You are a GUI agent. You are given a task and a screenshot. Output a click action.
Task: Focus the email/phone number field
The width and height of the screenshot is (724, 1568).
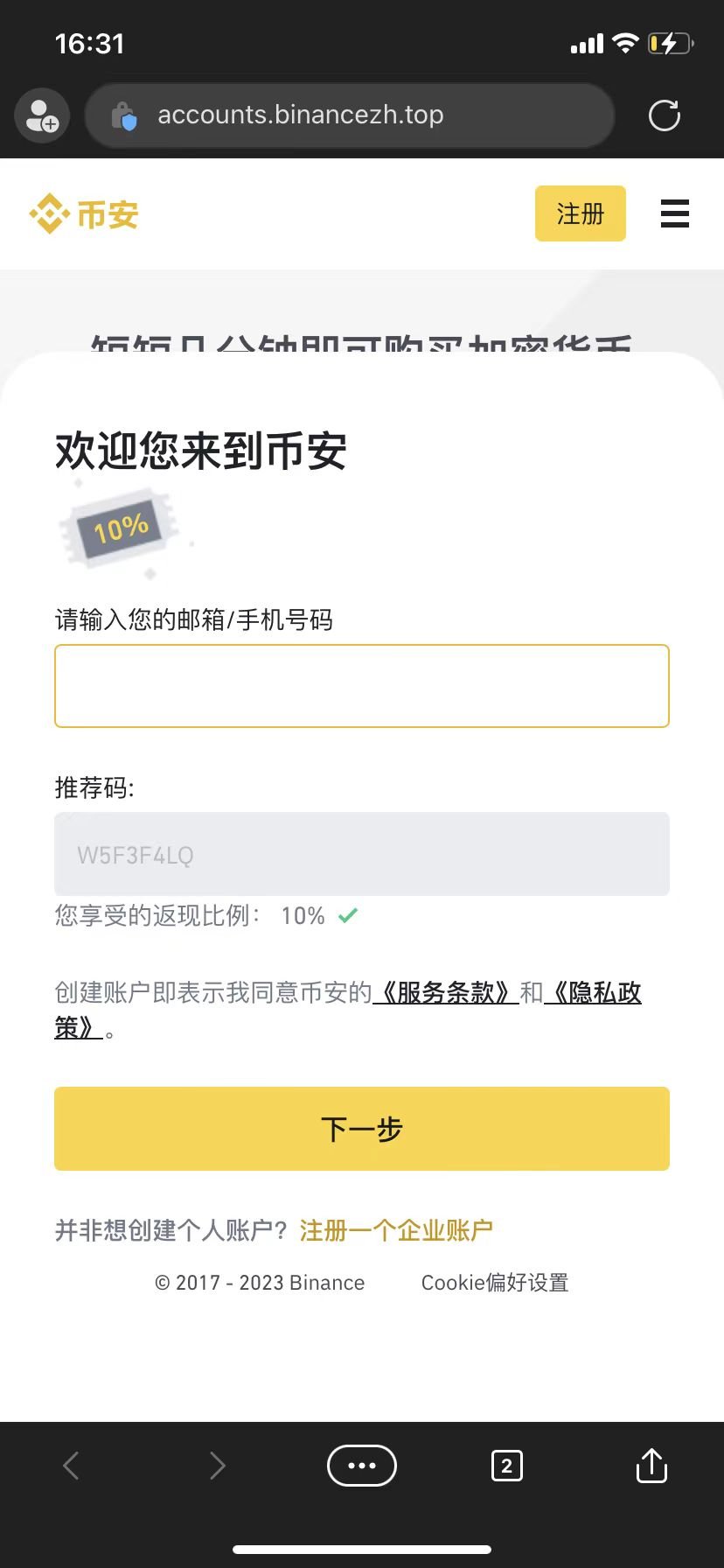(x=362, y=686)
